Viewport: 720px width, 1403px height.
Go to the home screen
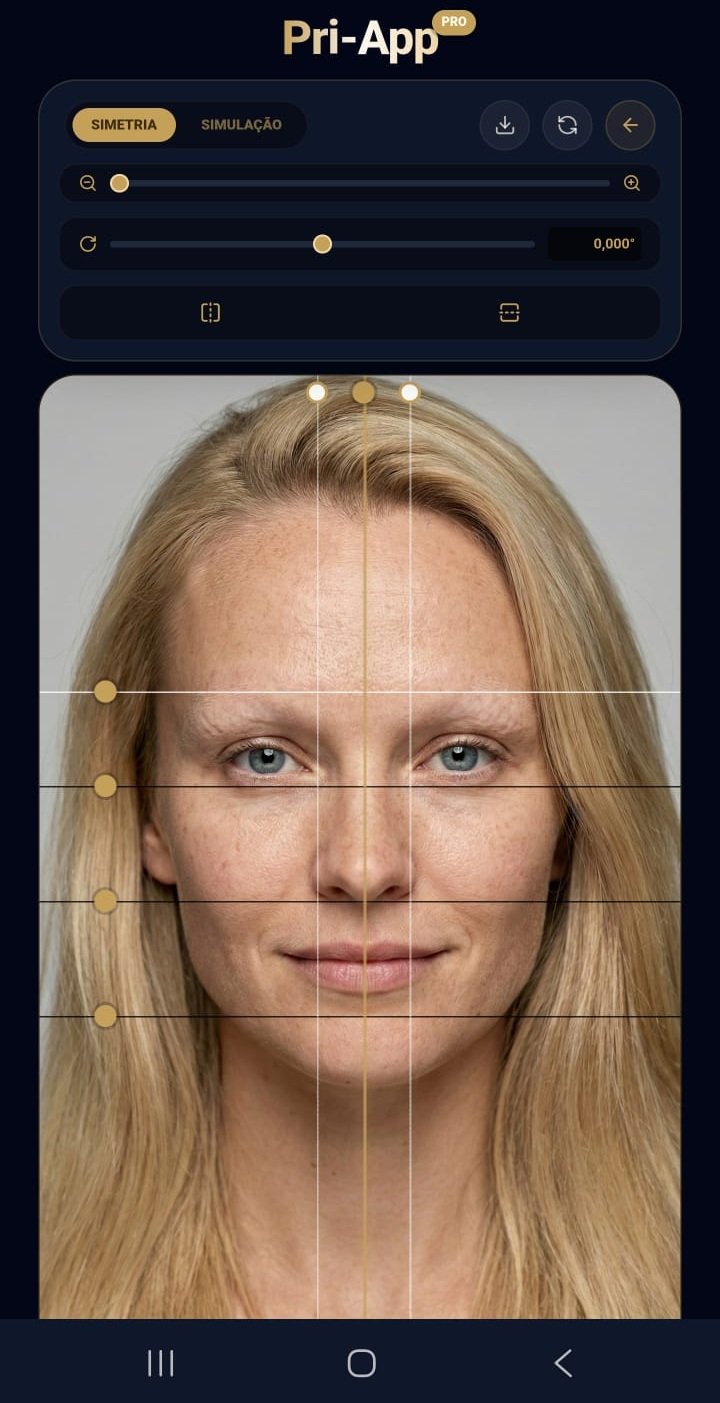(361, 1362)
